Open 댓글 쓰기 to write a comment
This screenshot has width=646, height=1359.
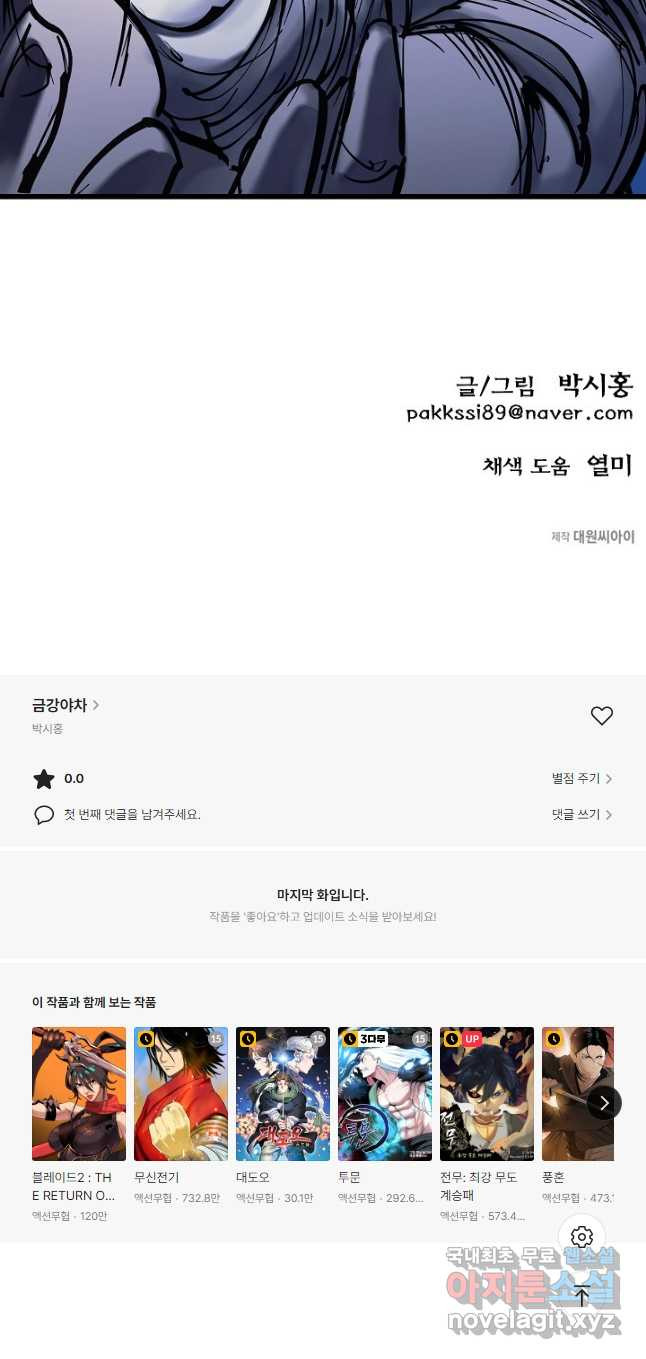(581, 815)
